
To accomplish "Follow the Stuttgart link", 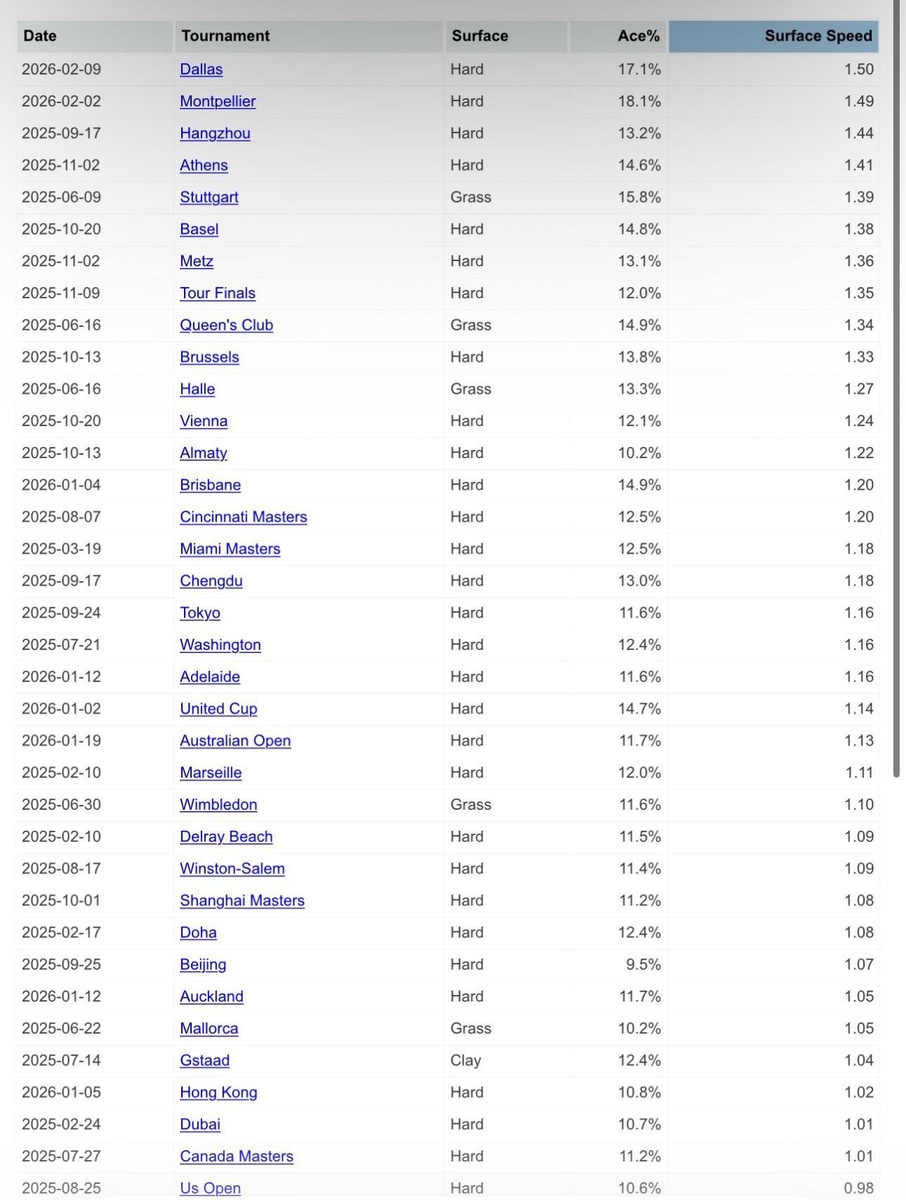I will 209,197.
